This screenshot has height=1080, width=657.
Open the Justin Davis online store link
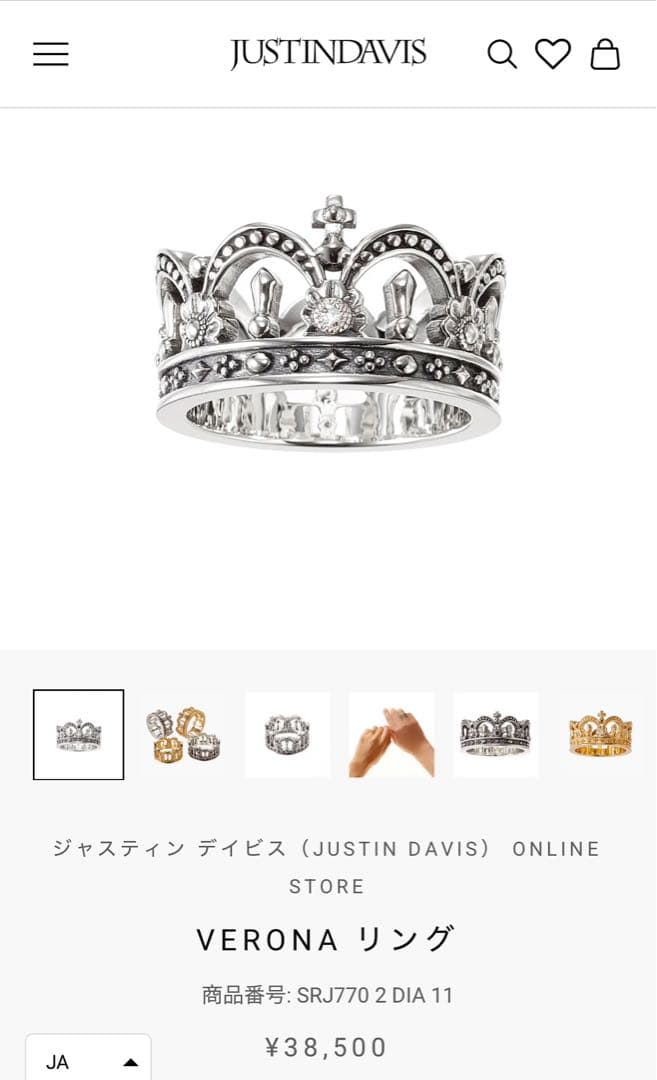pos(327,867)
